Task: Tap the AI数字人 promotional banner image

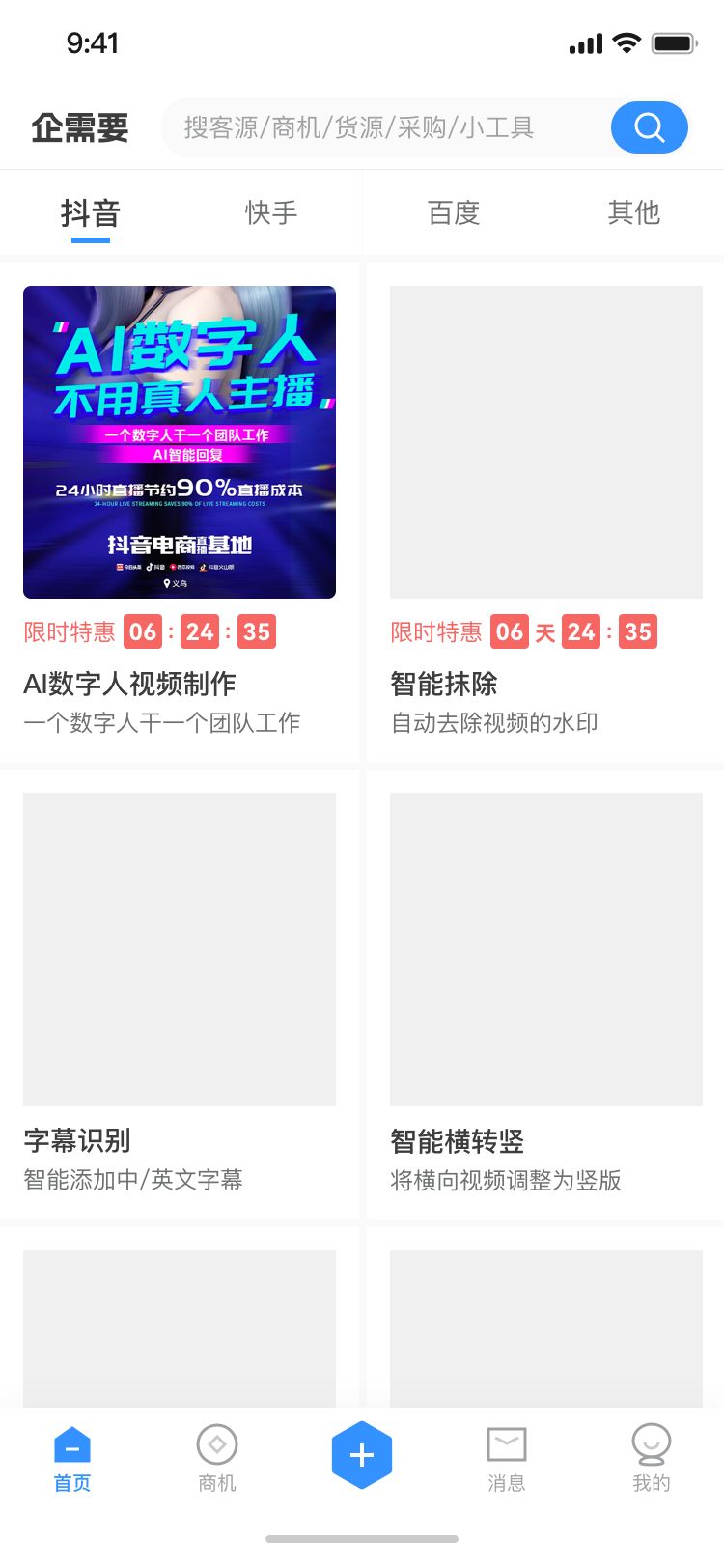Action: tap(180, 440)
